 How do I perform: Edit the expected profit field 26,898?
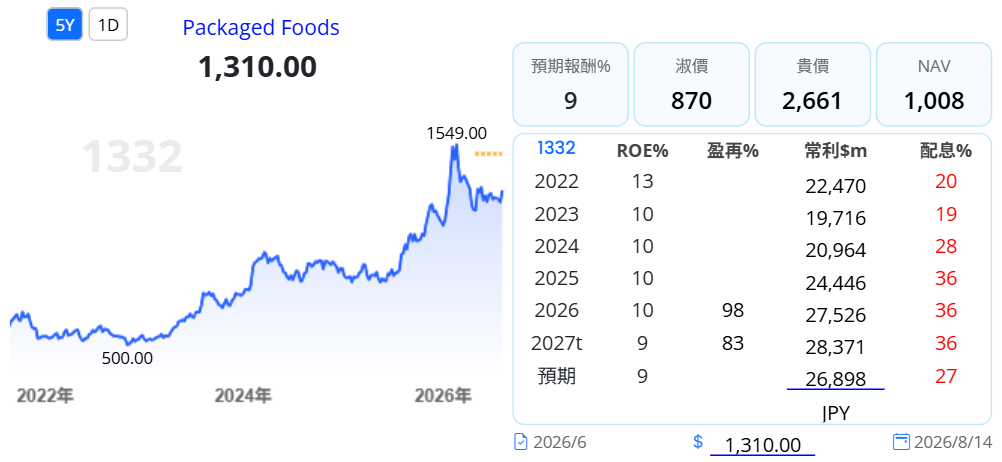coord(835,380)
